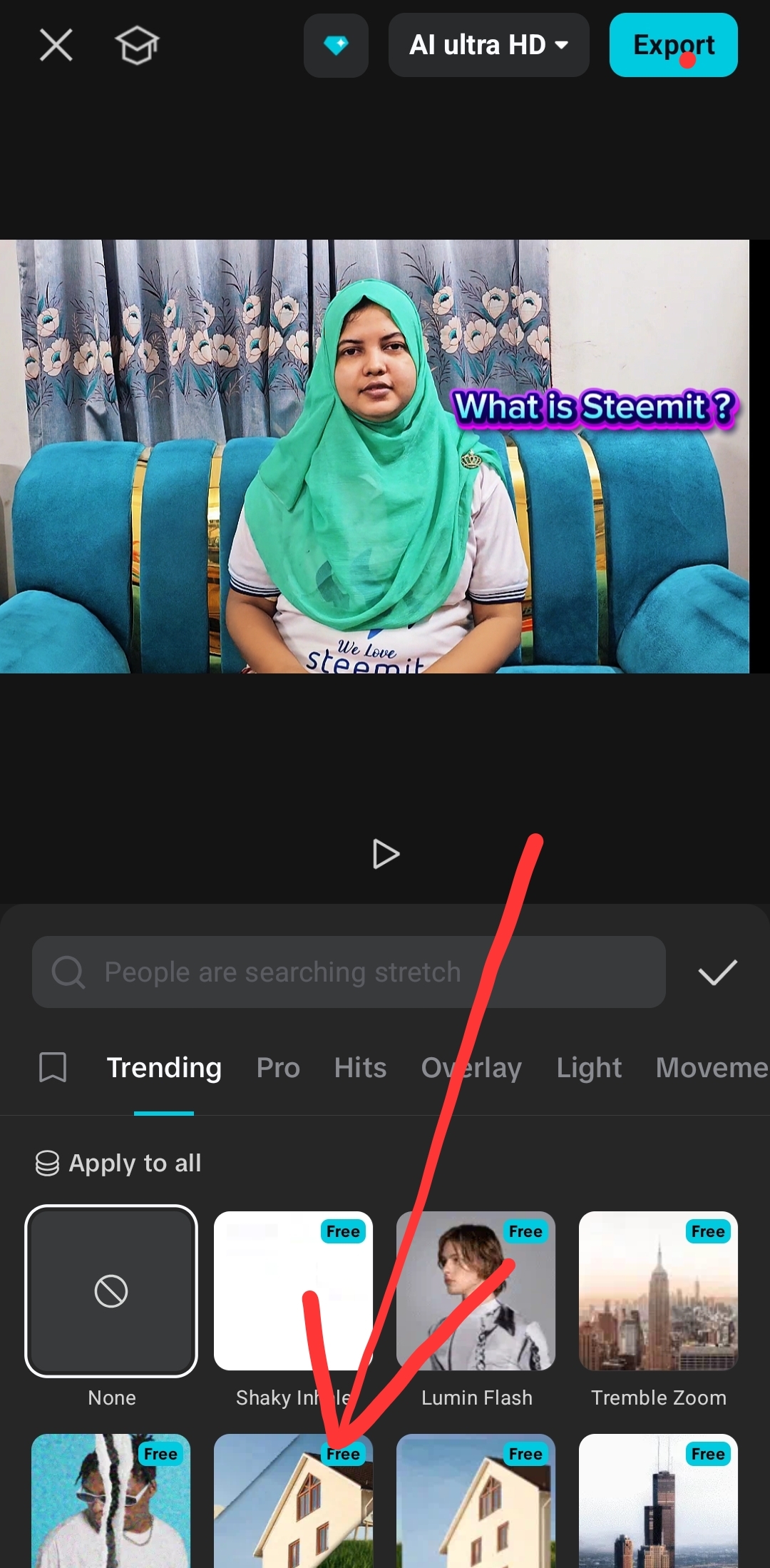Tap the diamond Pro icon

(336, 45)
